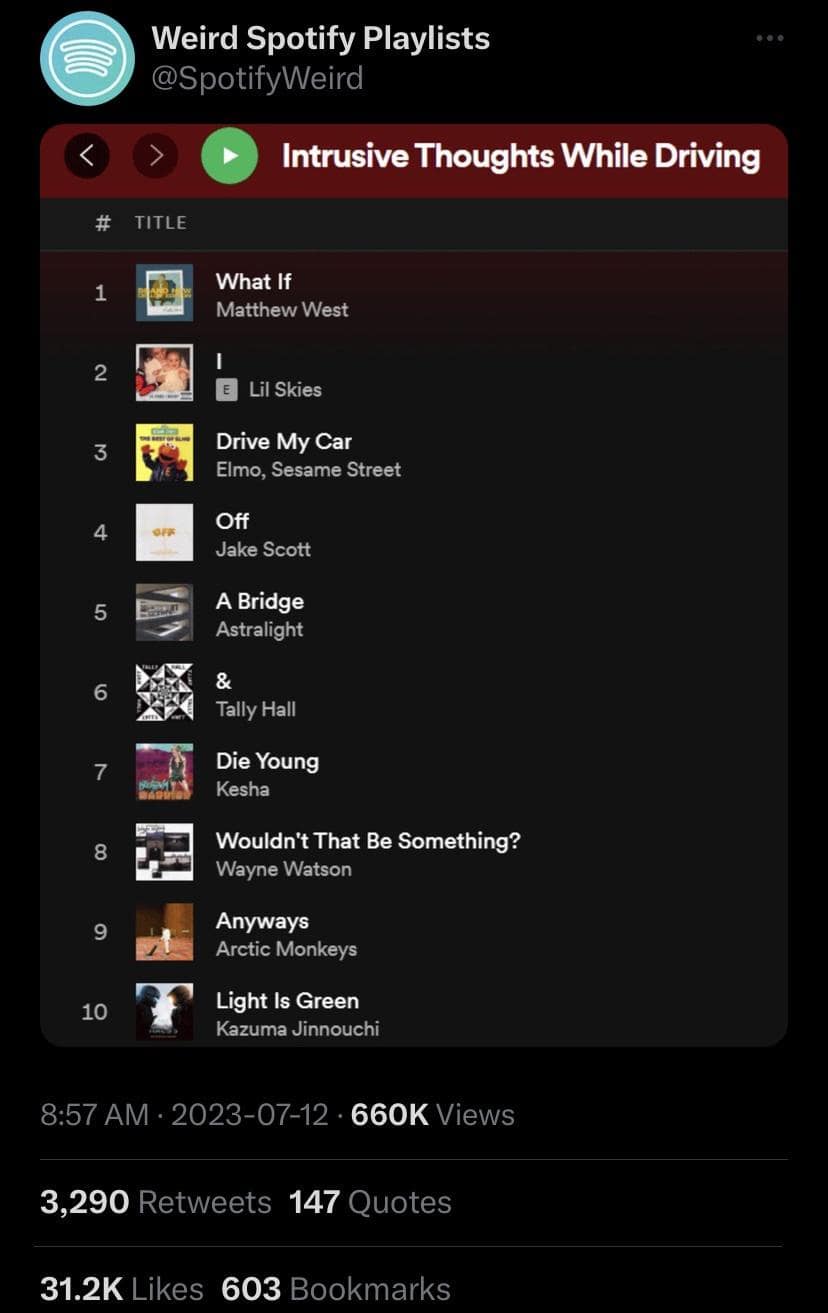Image resolution: width=828 pixels, height=1313 pixels.
Task: Click the album art for Drive My Car
Action: coord(164,452)
